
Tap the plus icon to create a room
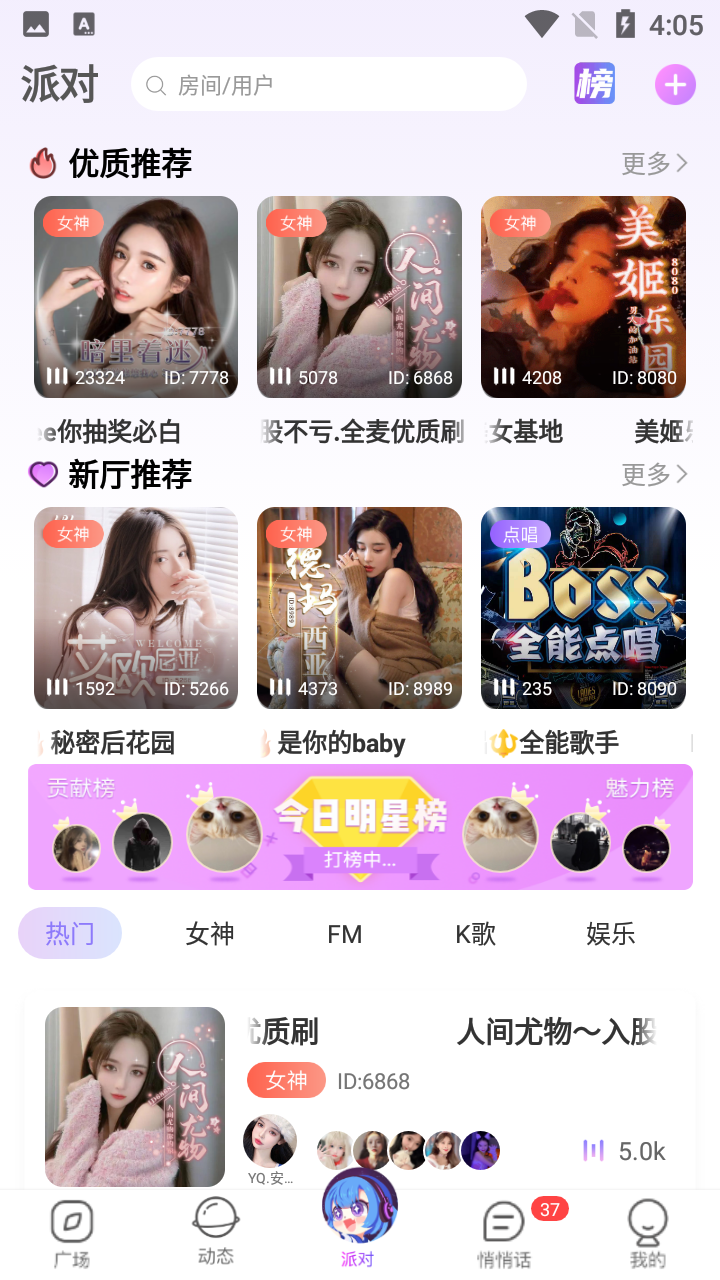coord(675,85)
